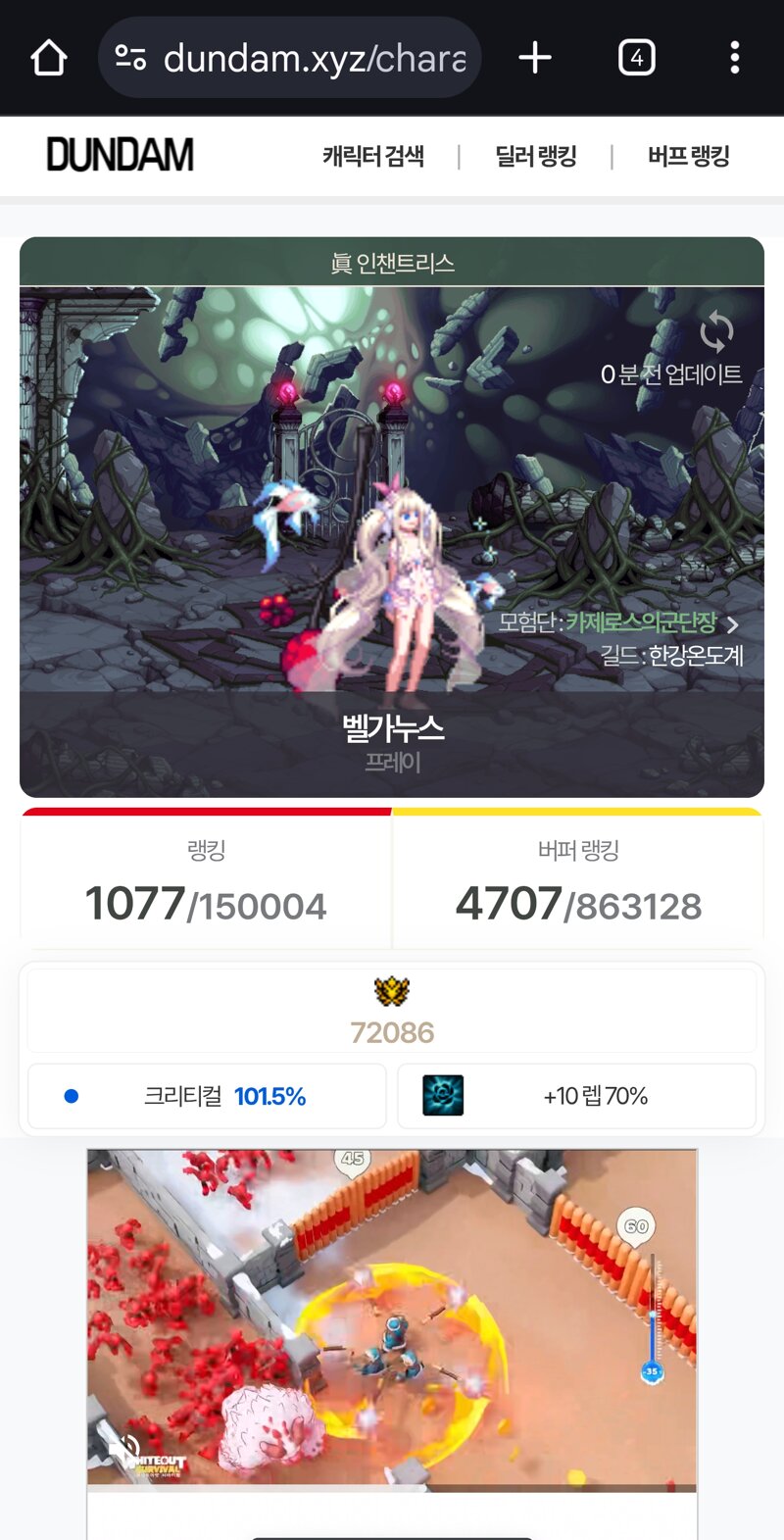Screen dimensions: 784x1540
Task: Tap the dundam.xyz address bar
Action: pos(290,58)
